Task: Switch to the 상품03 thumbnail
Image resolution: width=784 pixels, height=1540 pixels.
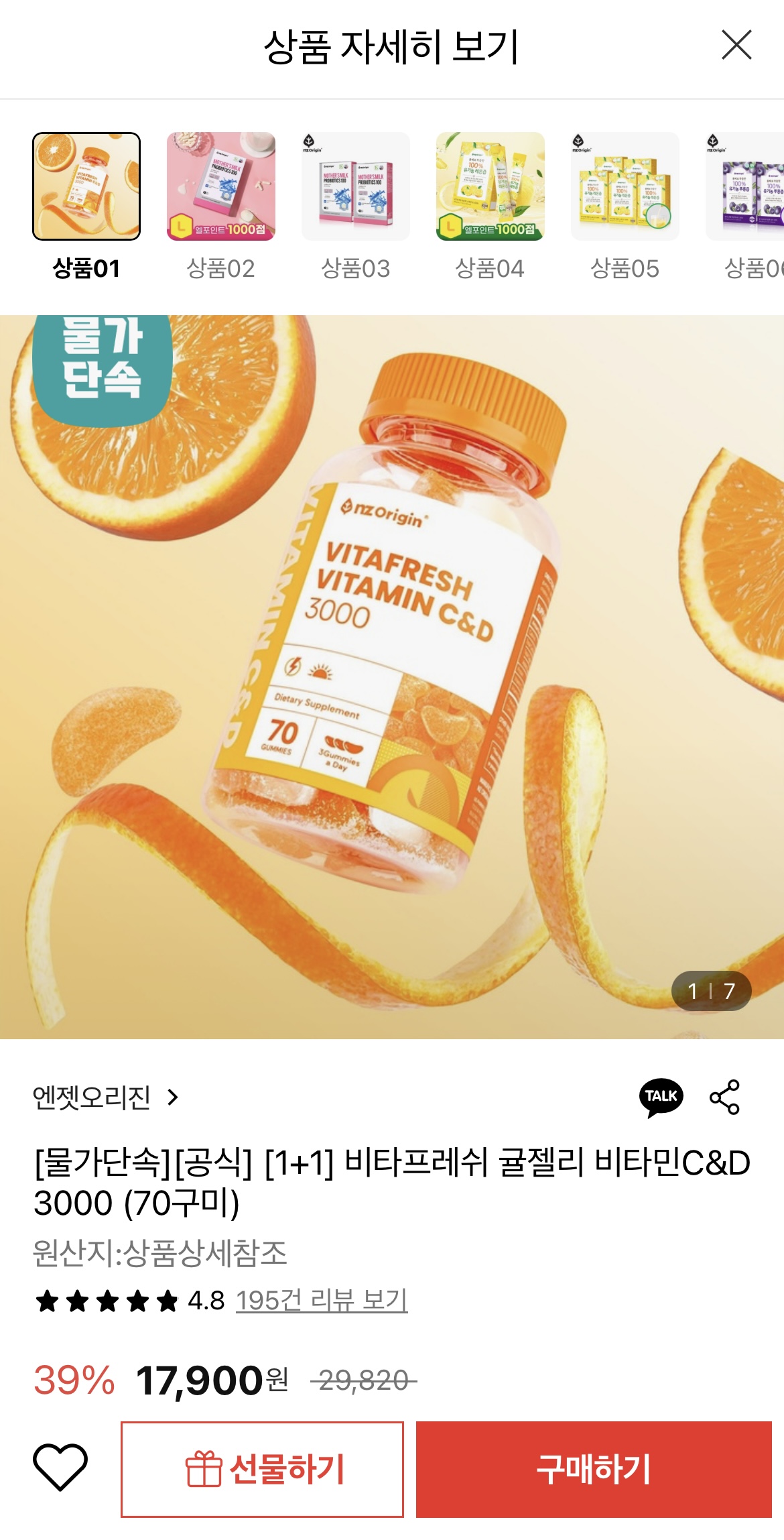Action: point(356,186)
